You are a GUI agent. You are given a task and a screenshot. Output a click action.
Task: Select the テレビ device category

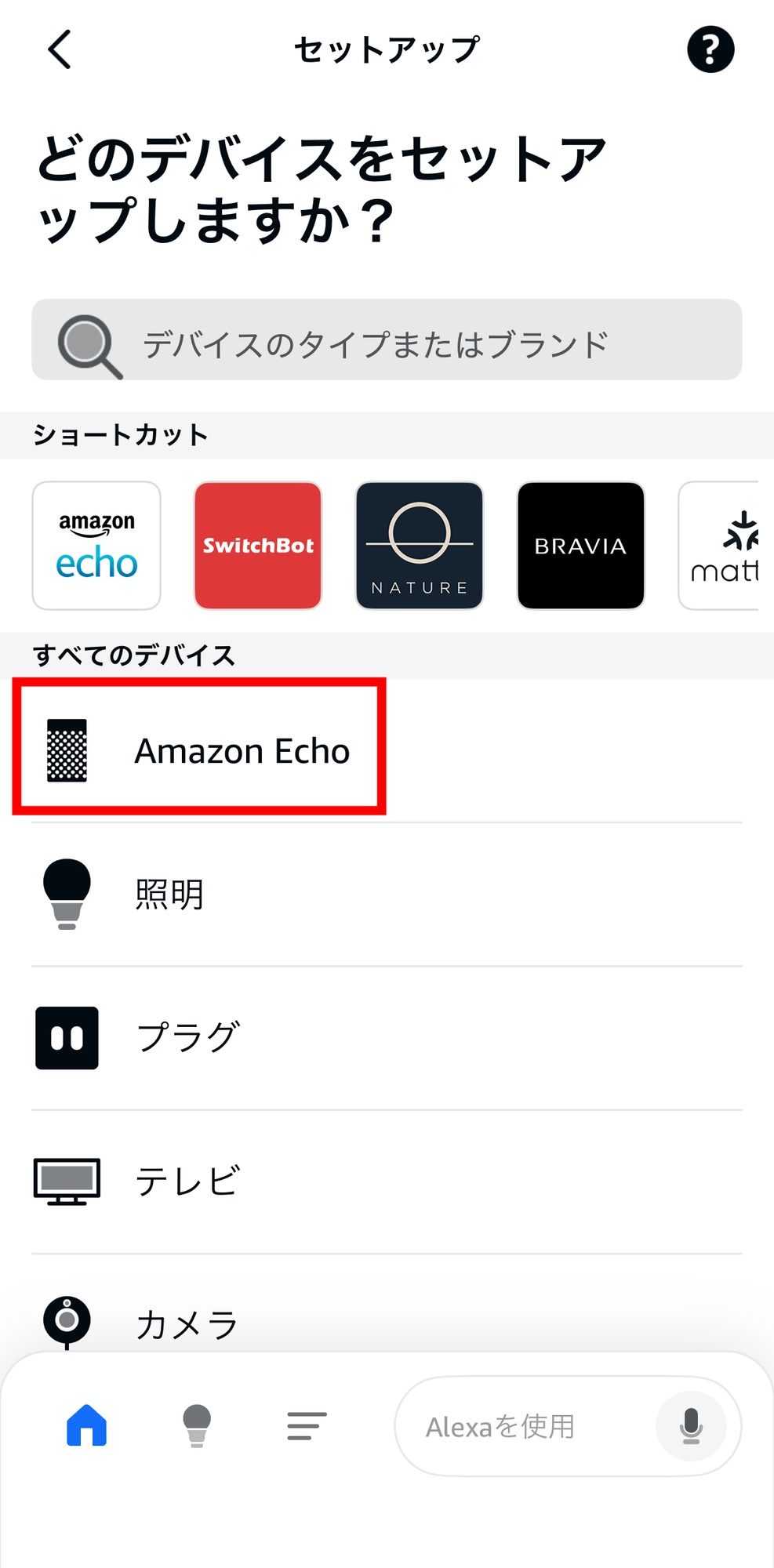pyautogui.click(x=187, y=1181)
